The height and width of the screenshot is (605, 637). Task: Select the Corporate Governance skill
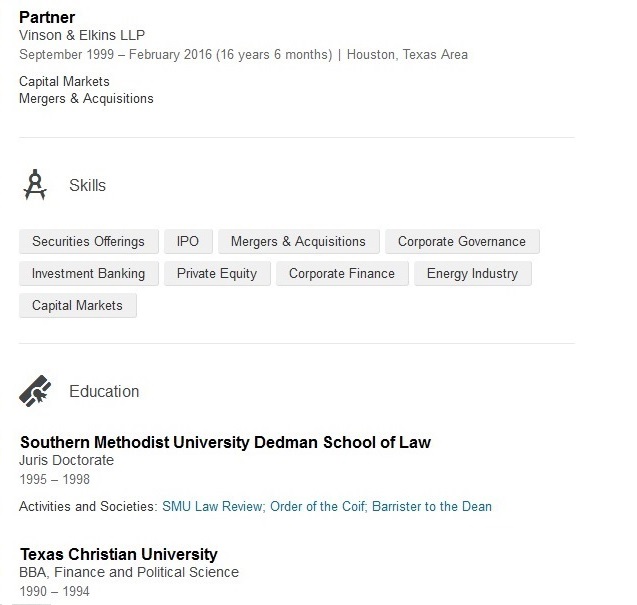(x=461, y=241)
